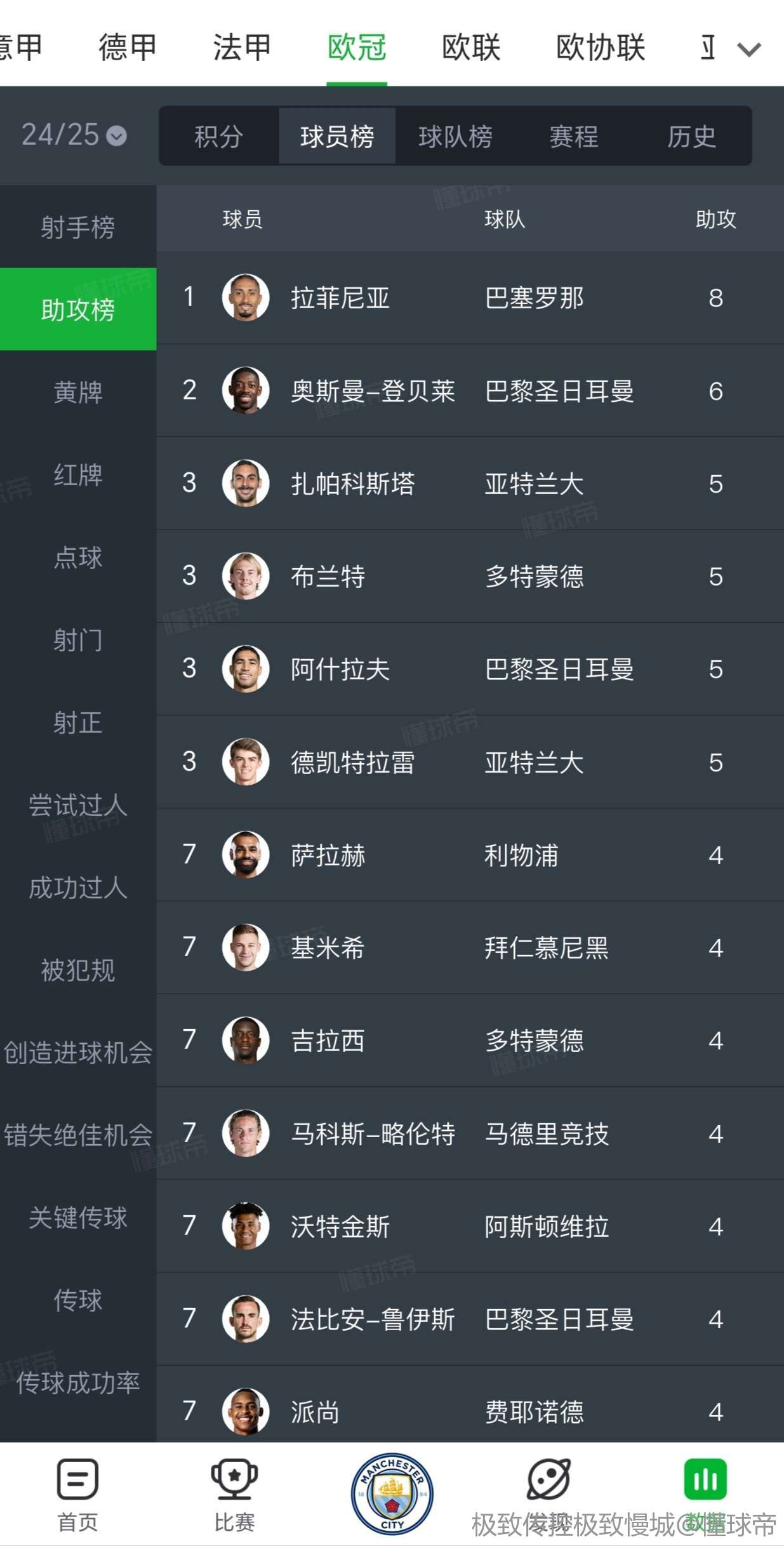Open the 历史 history tab
The image size is (784, 1546).
point(691,137)
